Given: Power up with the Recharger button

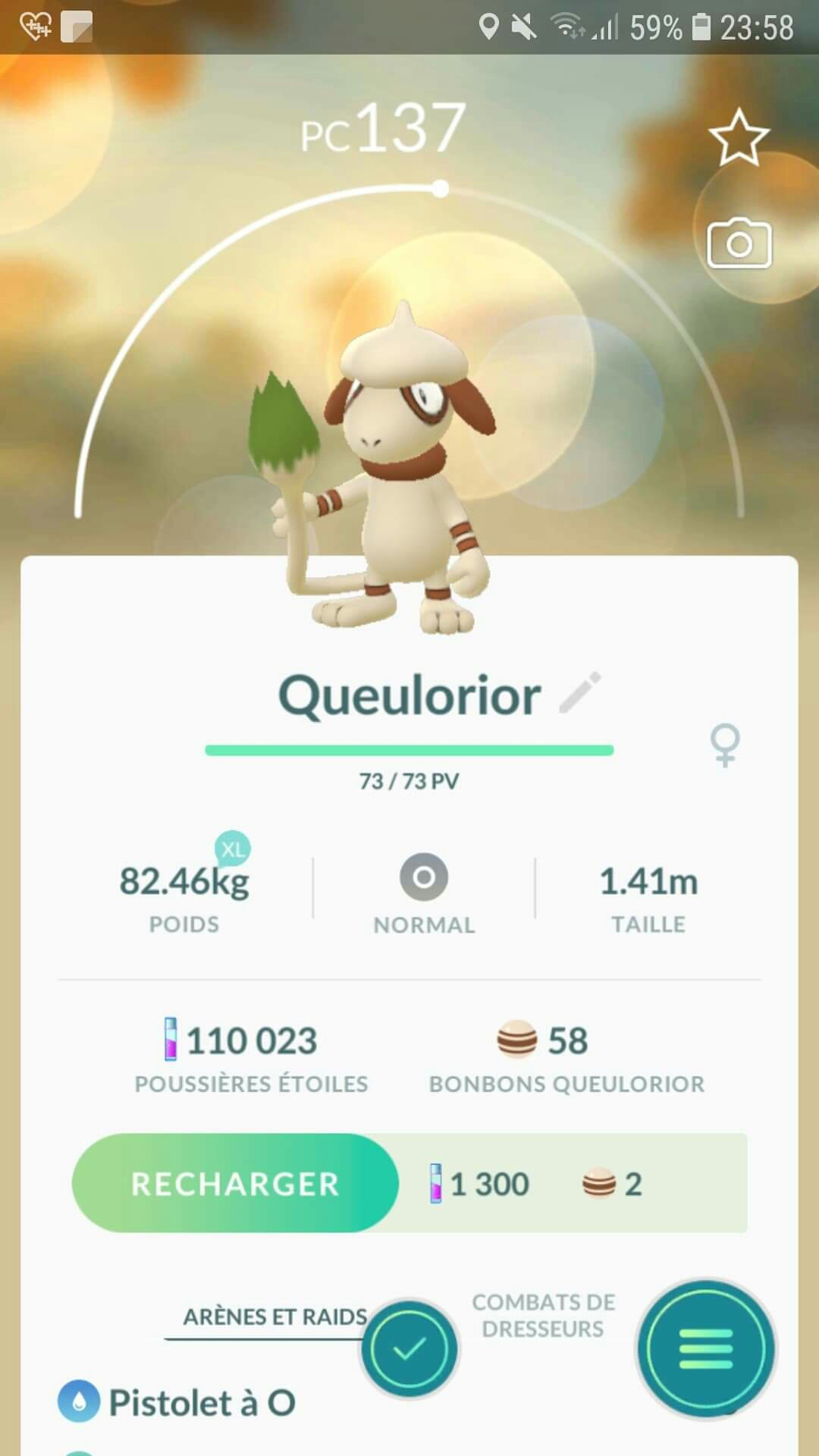Looking at the screenshot, I should 235,1184.
